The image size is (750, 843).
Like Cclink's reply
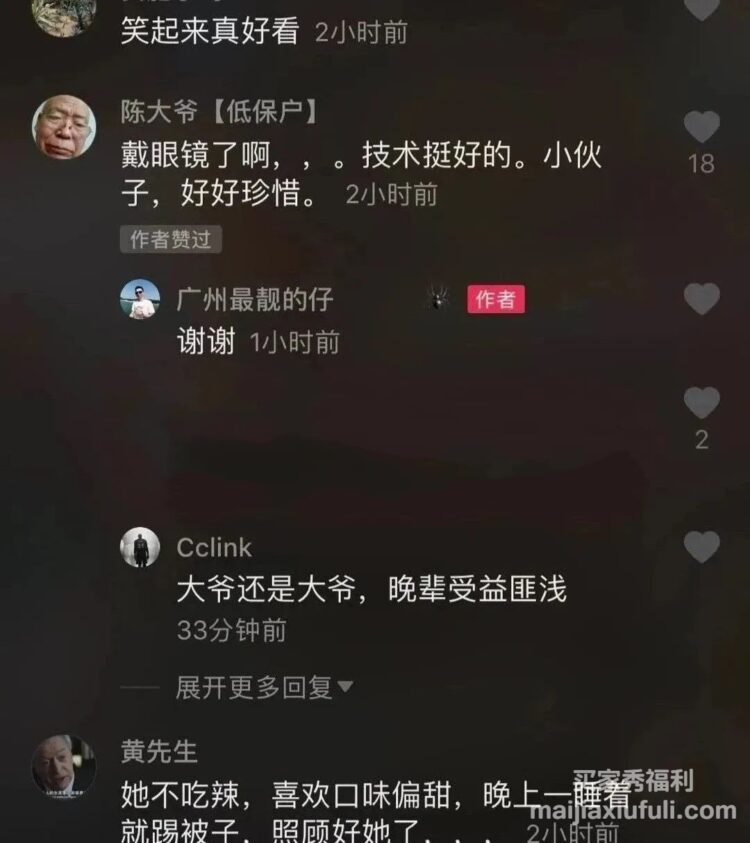pyautogui.click(x=702, y=547)
